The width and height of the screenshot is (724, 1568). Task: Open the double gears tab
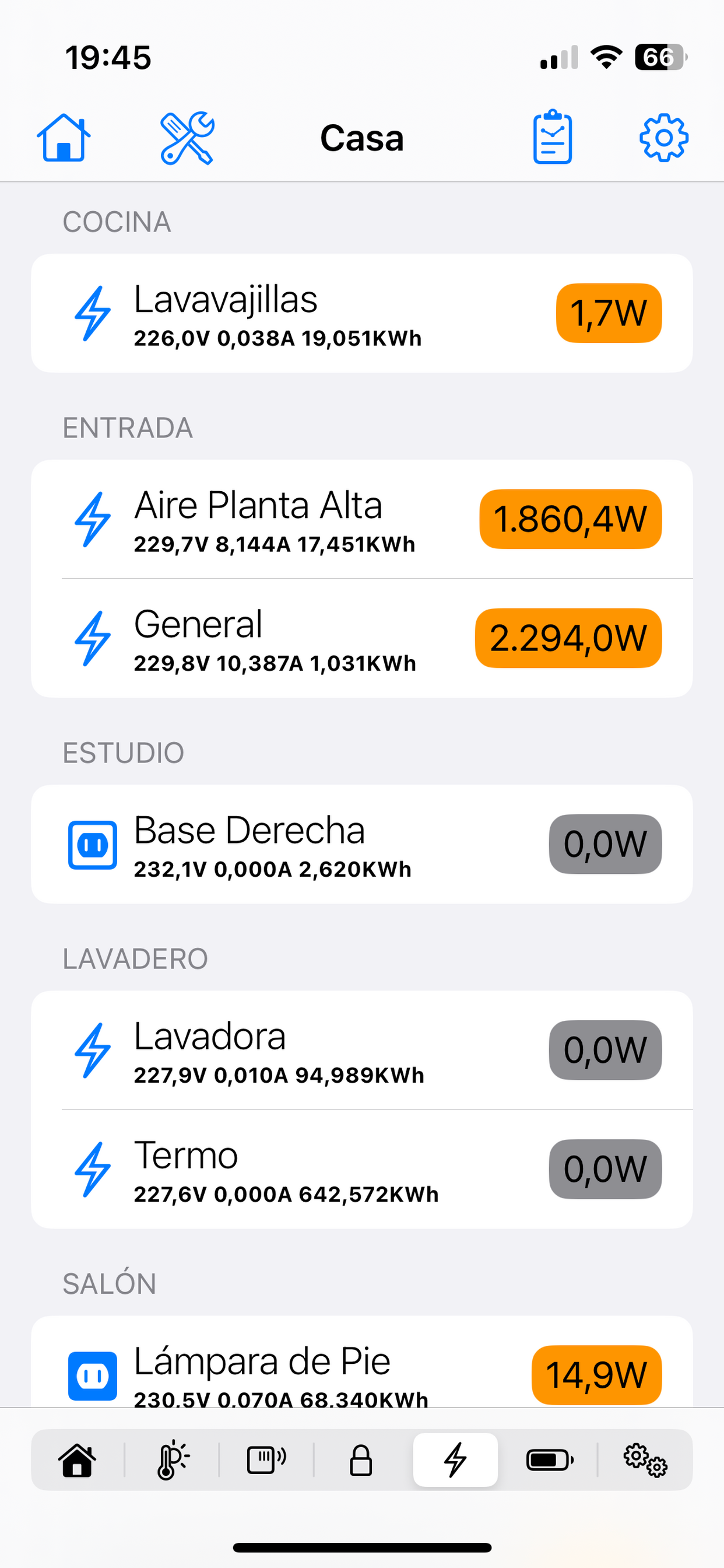(645, 1459)
